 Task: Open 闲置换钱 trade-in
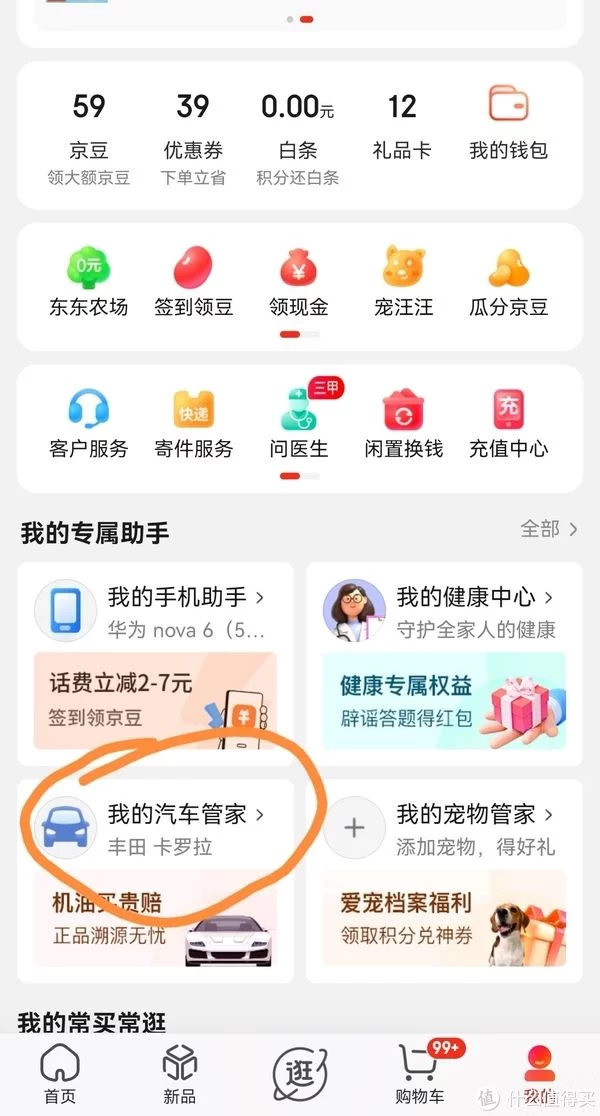click(x=403, y=425)
